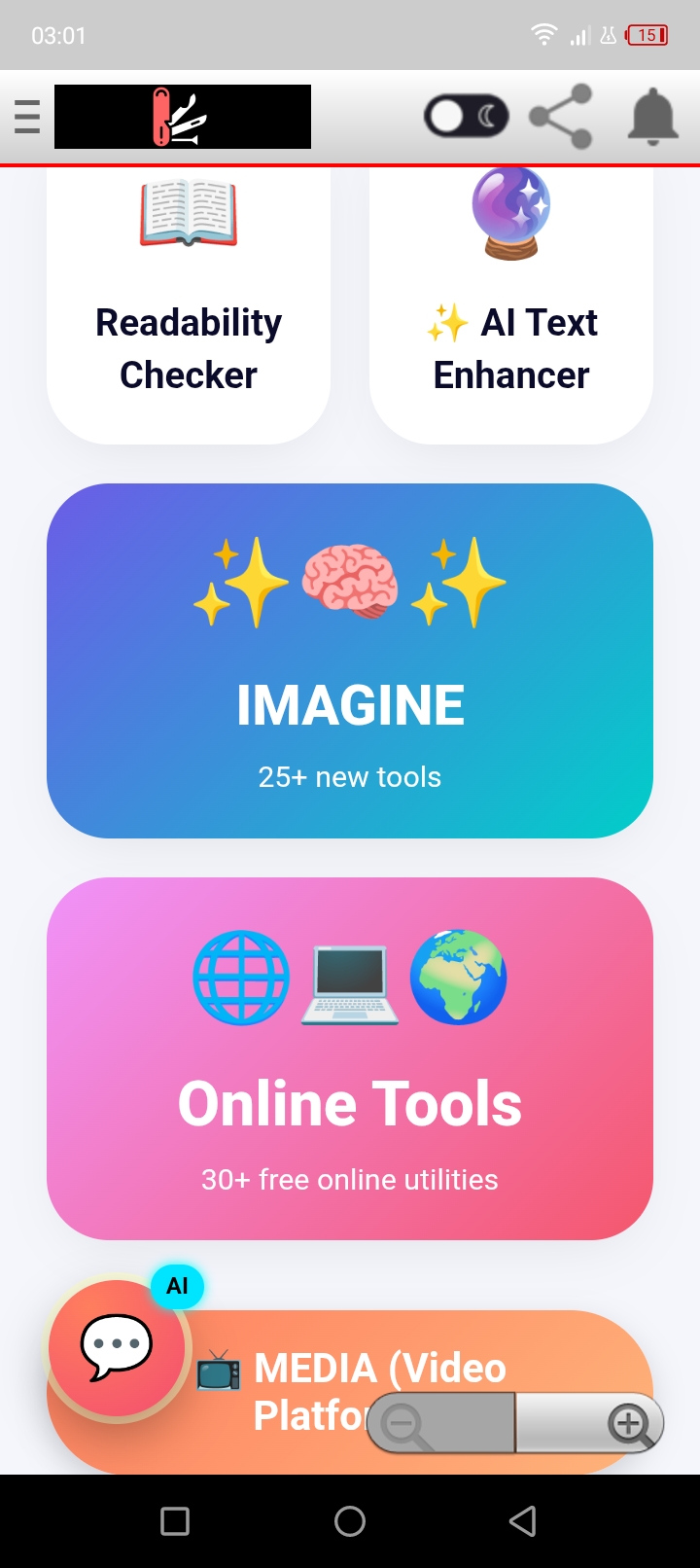The width and height of the screenshot is (700, 1568).
Task: Open the IMAGINE 25+ new tools card
Action: pos(350,660)
